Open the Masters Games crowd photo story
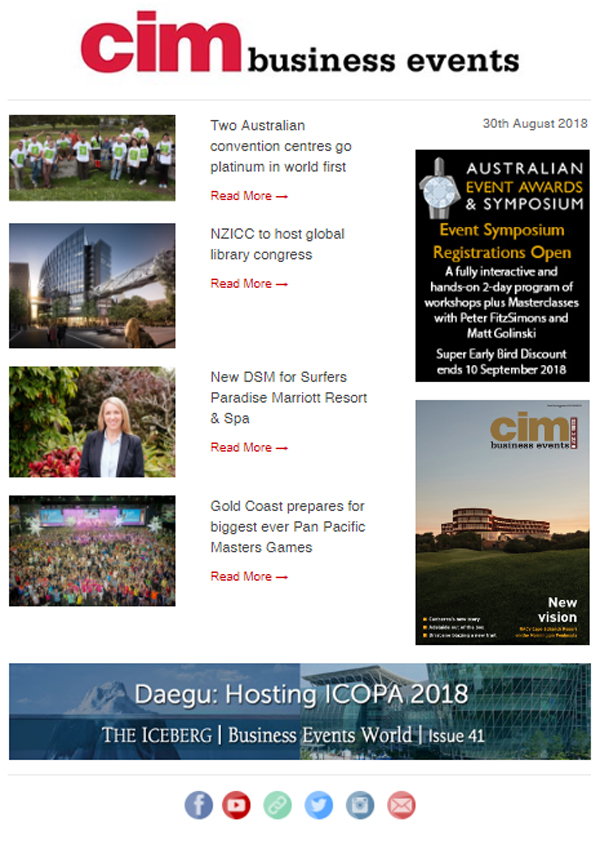Screen dimensions: 600x849 92,550
